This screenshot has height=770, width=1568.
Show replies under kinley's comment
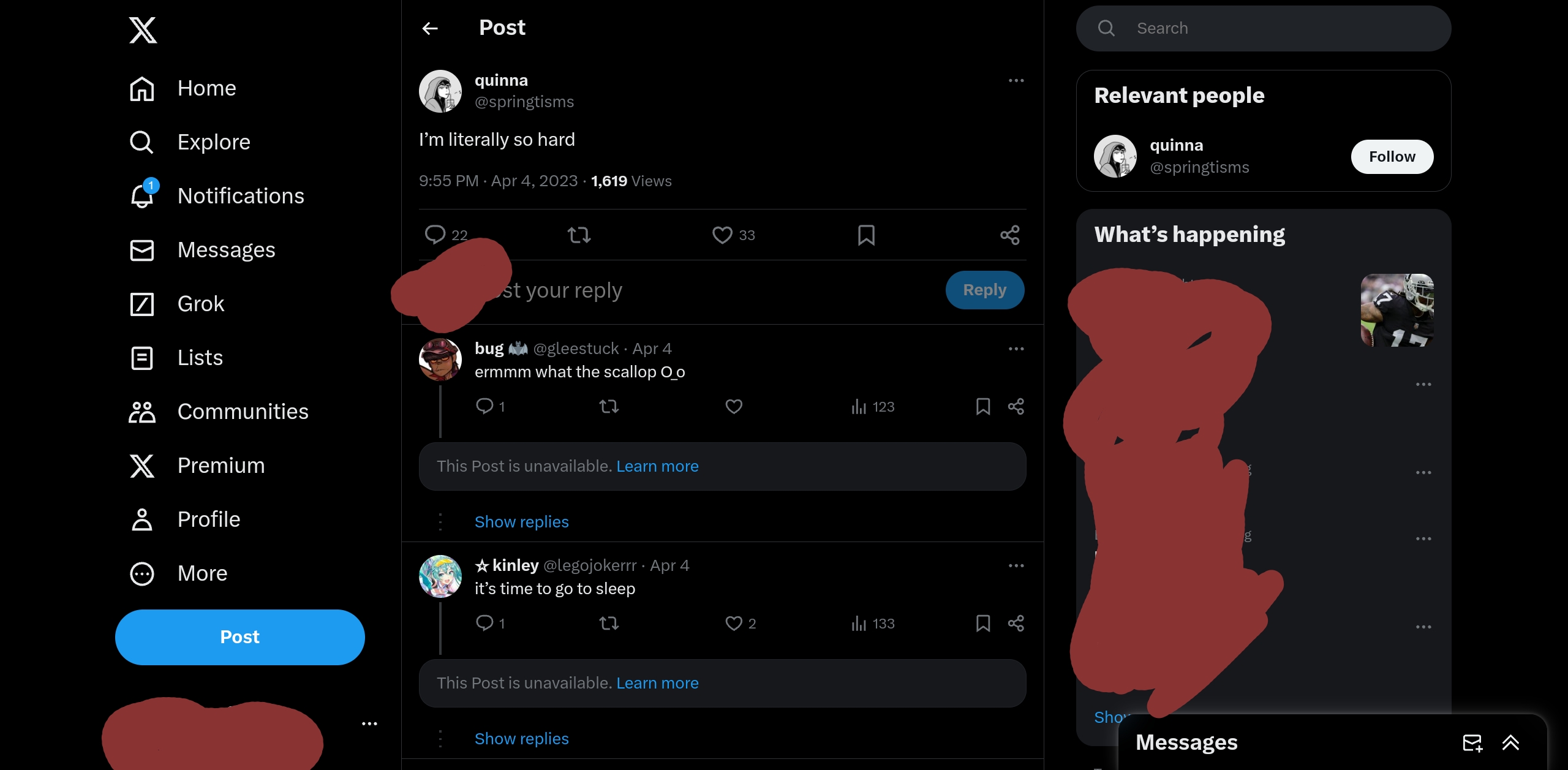click(x=521, y=739)
